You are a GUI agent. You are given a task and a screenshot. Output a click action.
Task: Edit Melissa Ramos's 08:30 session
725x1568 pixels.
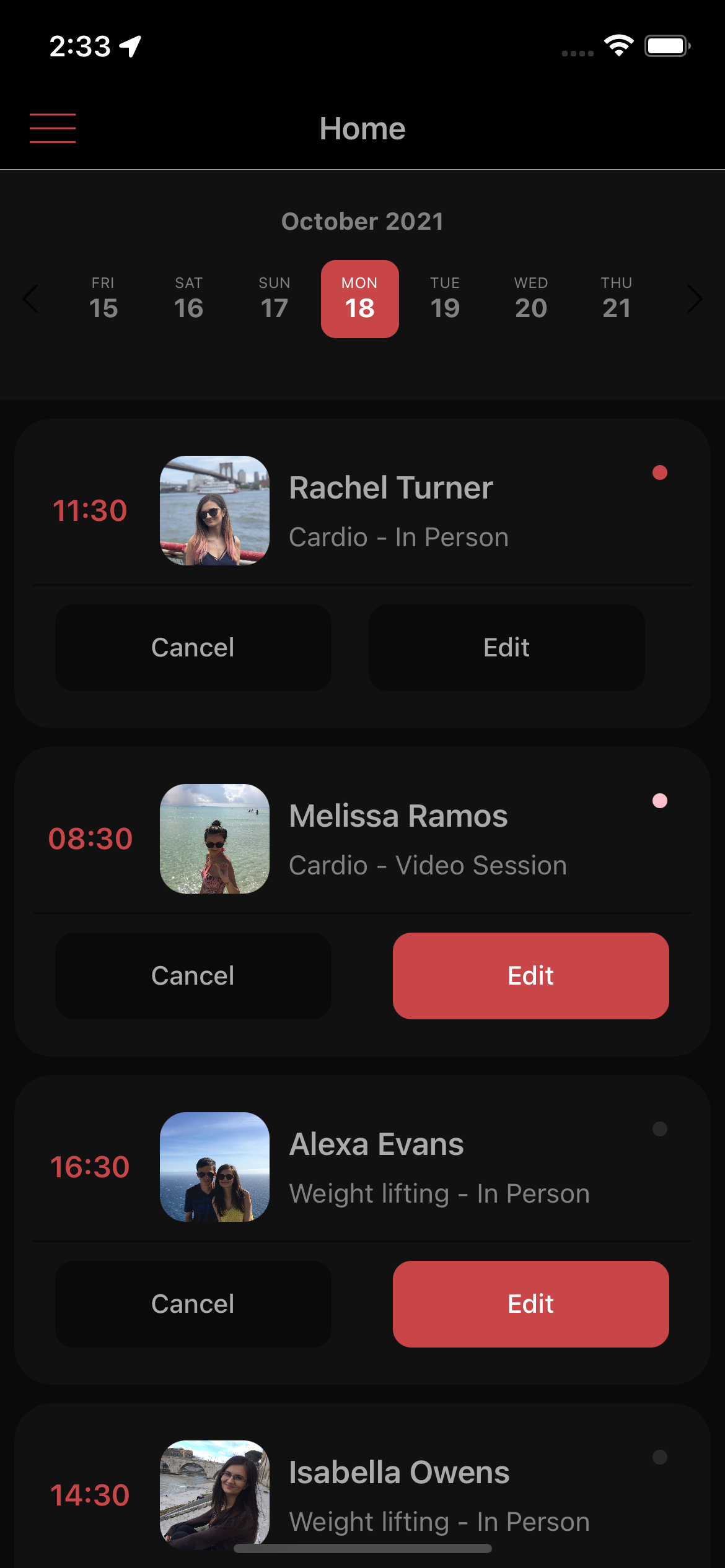(530, 976)
